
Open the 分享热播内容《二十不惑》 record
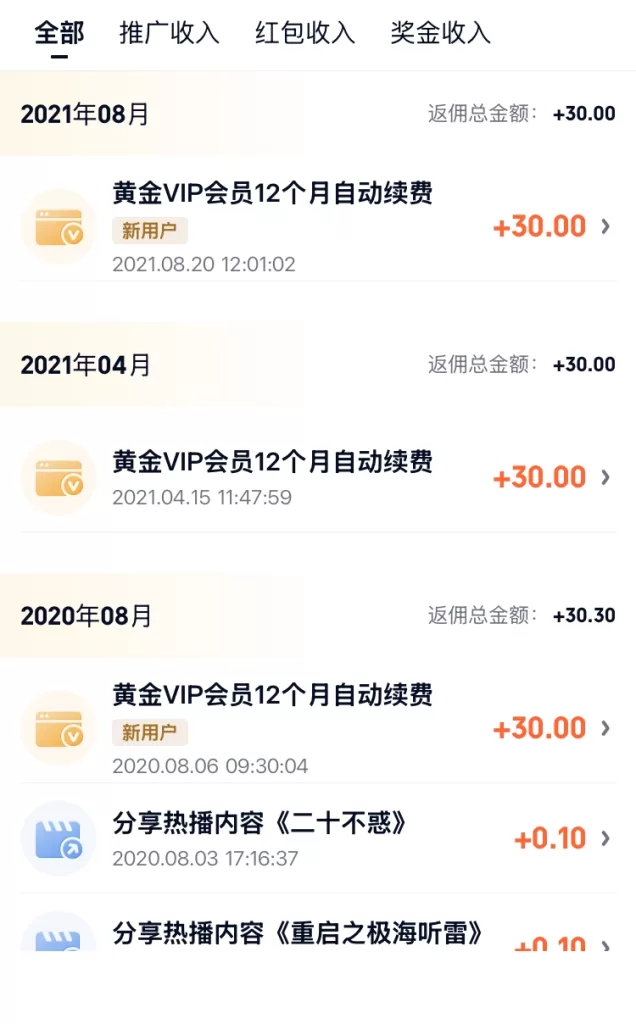318,839
